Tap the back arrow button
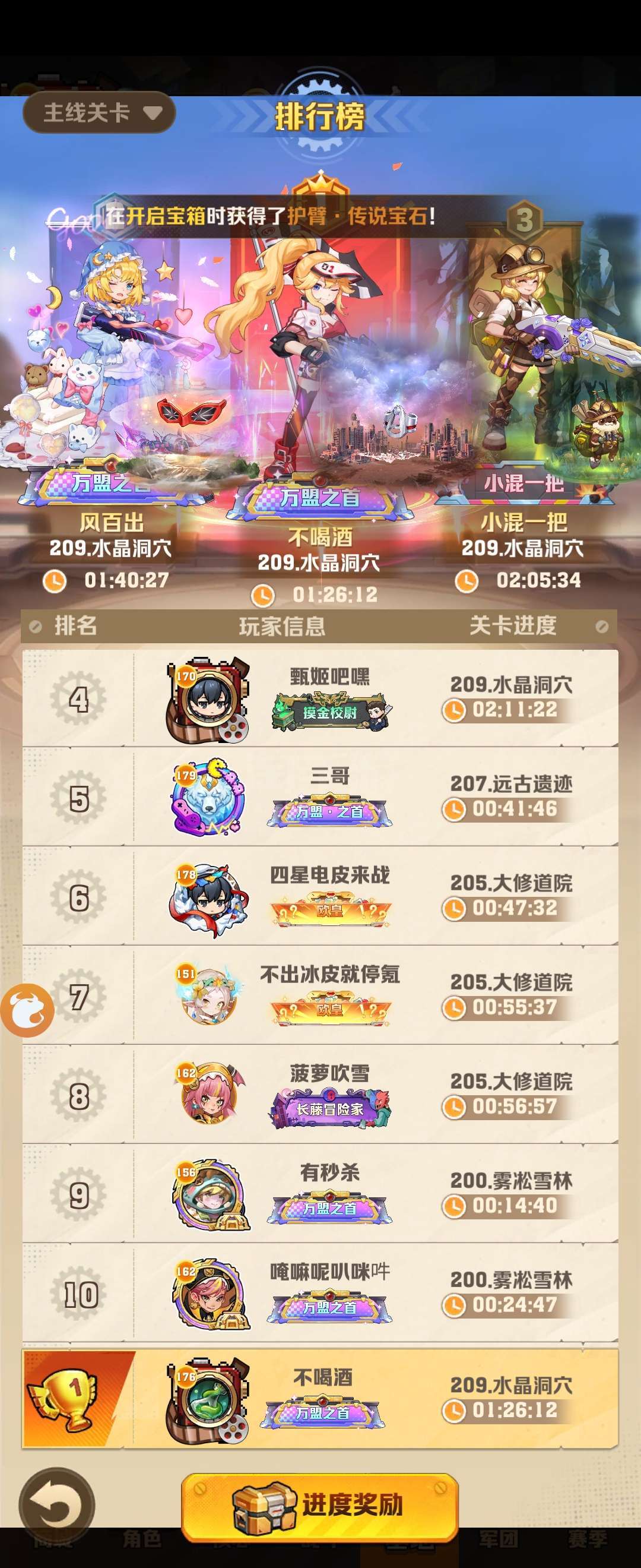 click(x=56, y=1504)
